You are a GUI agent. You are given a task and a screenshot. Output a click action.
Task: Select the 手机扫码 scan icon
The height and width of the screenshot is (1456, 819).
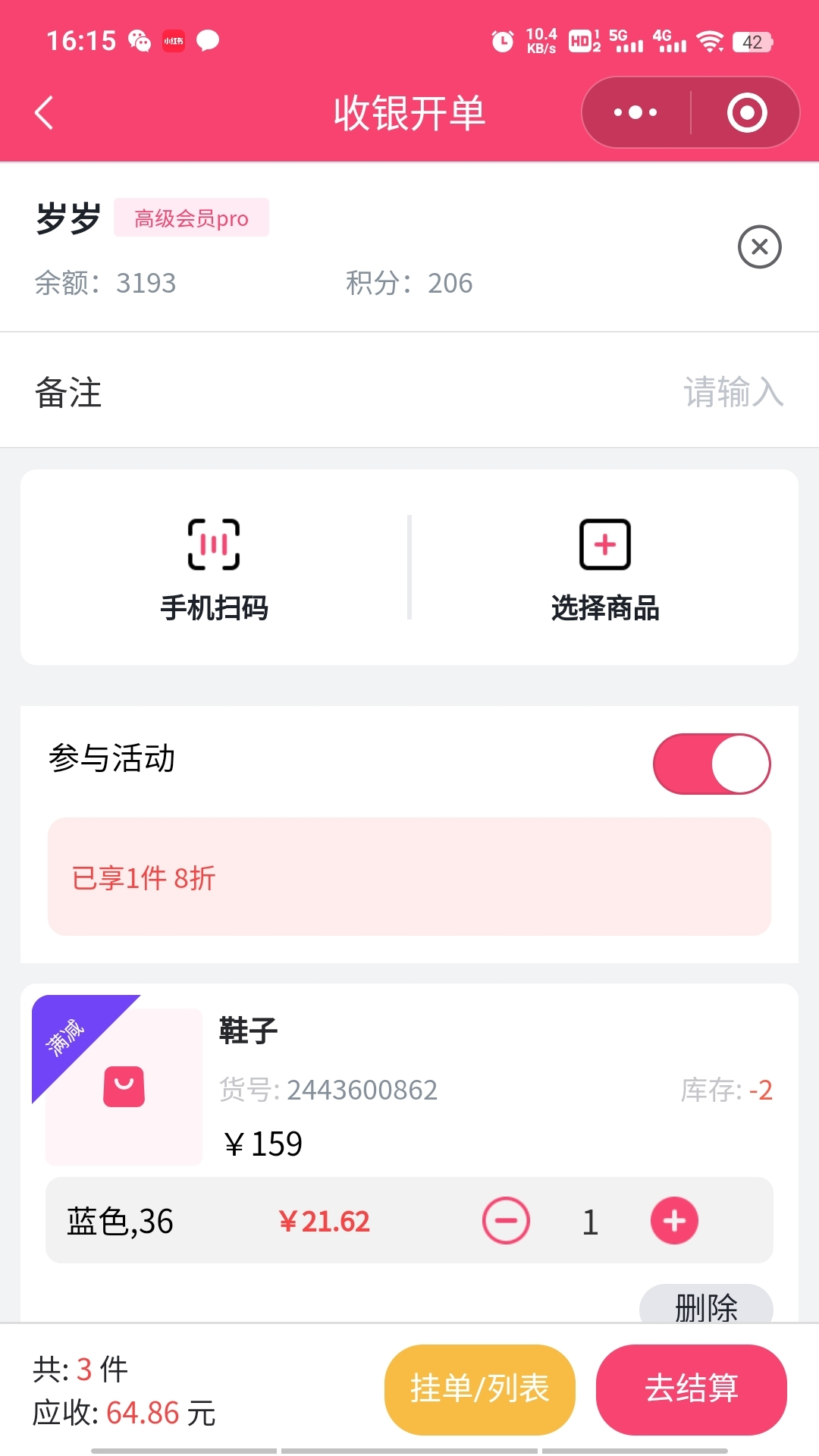[x=215, y=544]
